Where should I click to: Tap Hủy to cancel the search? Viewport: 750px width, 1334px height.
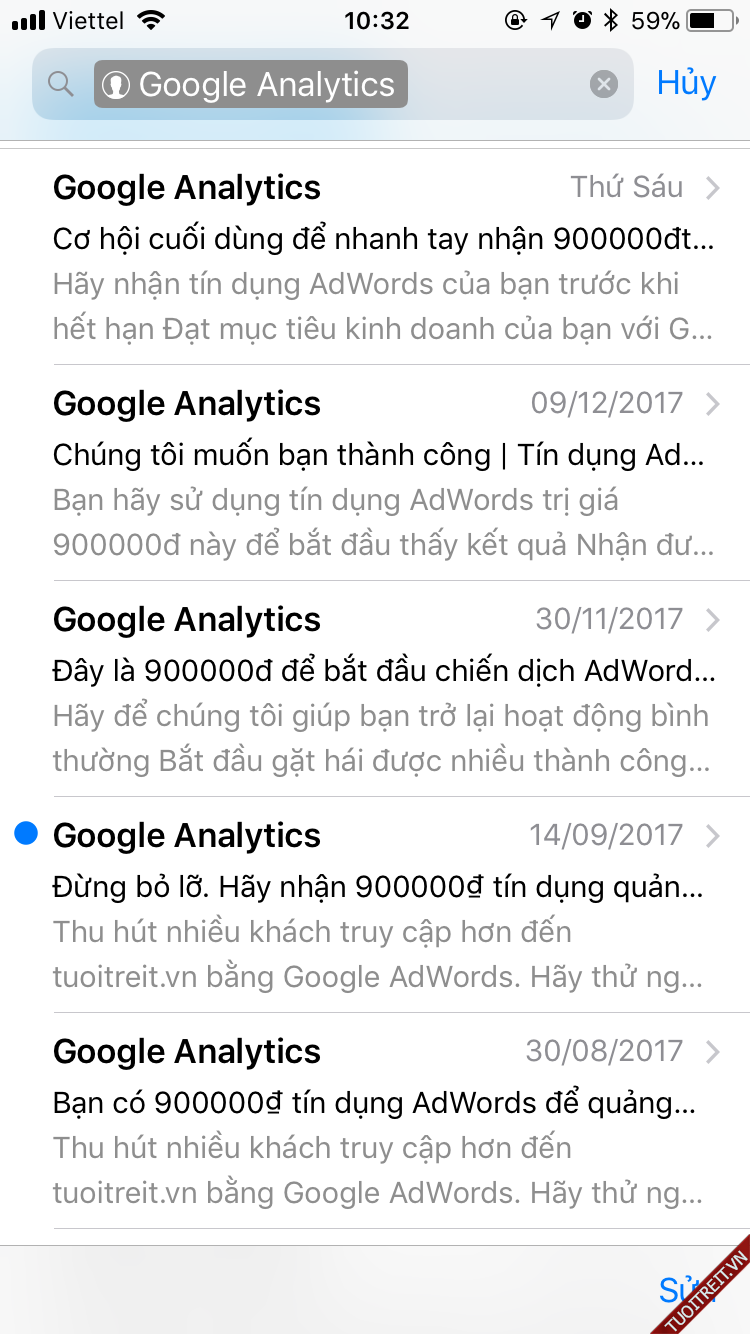click(686, 83)
